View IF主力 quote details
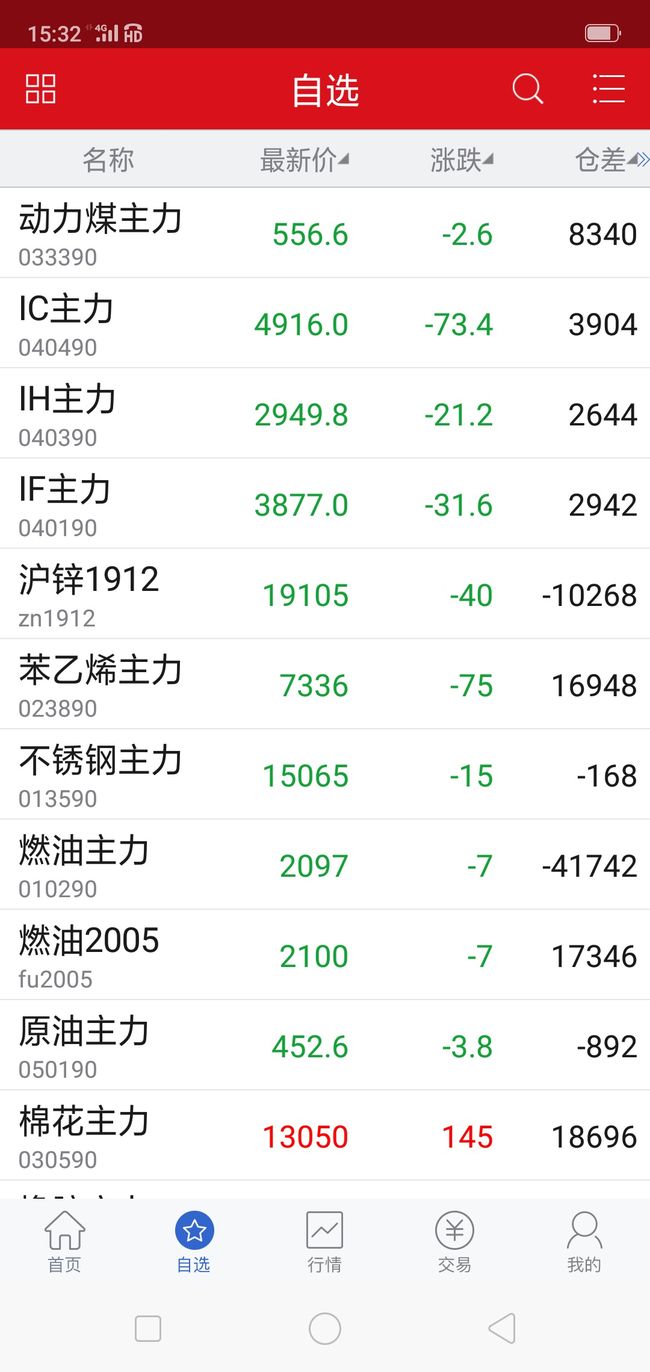 (325, 503)
